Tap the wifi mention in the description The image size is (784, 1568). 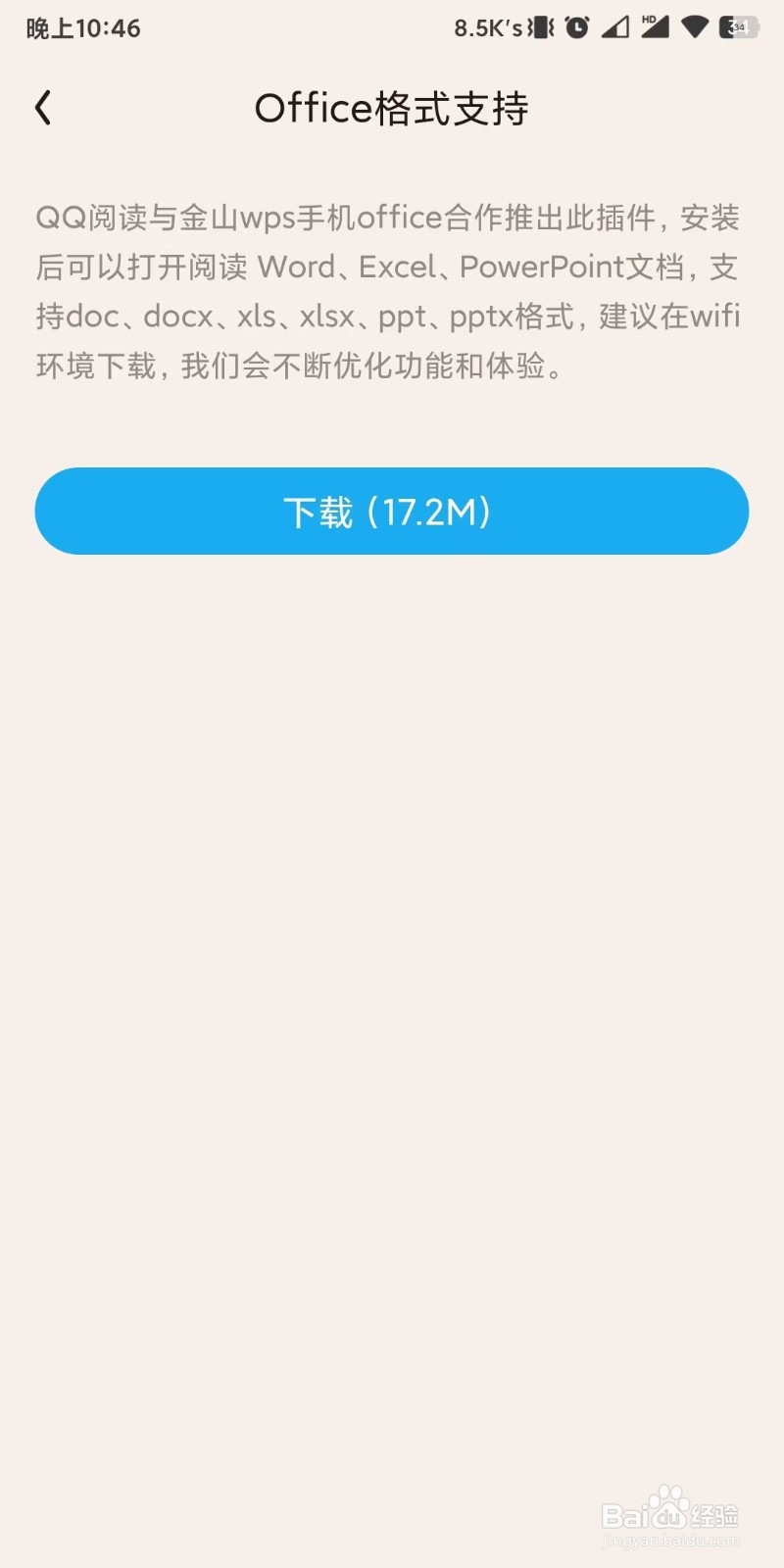(x=717, y=318)
